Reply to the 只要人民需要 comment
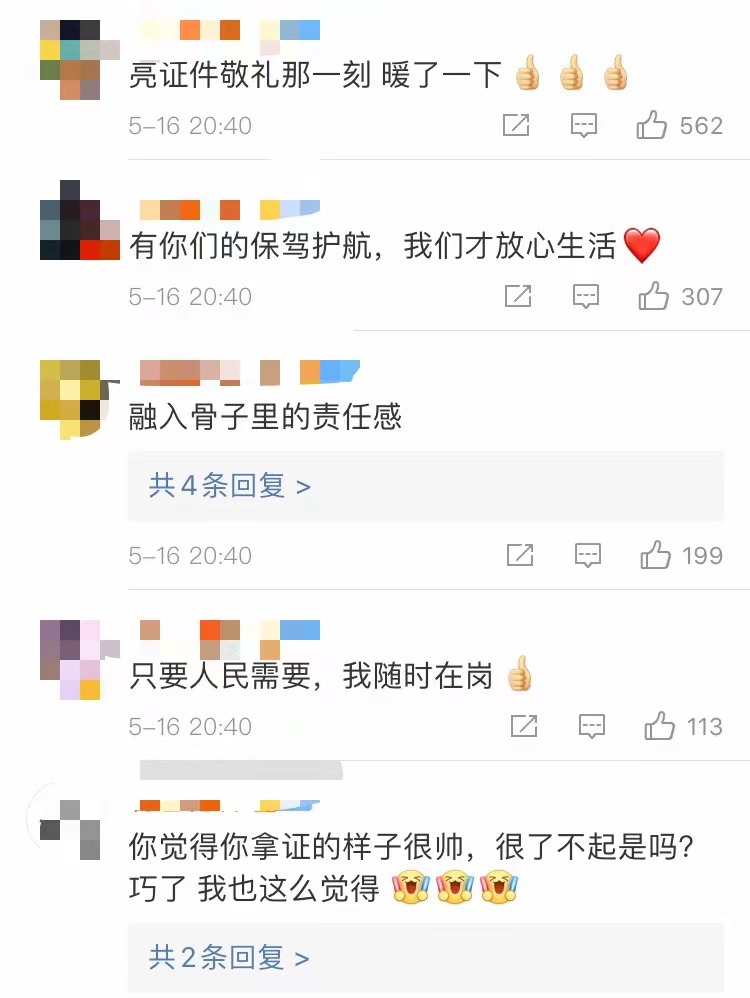The width and height of the screenshot is (750, 998). tap(591, 727)
